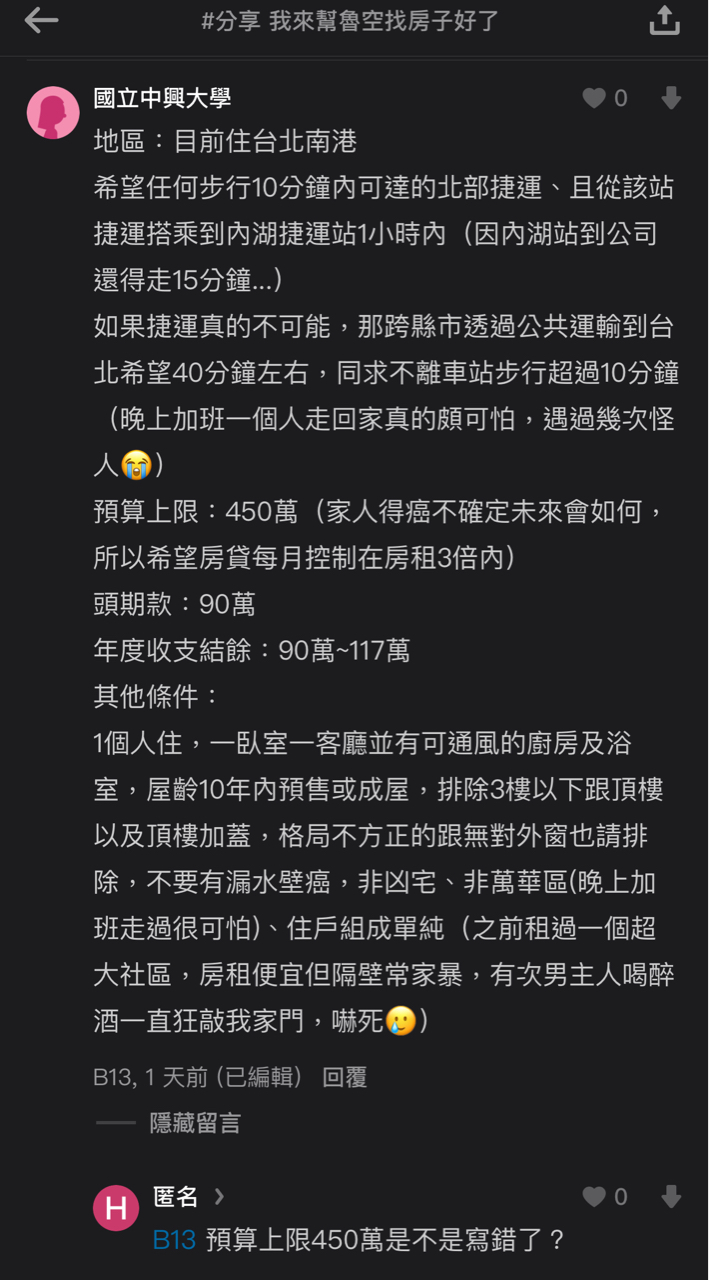The image size is (709, 1280).
Task: Tap 回覆 to reply to comment B13
Action: 344,1077
